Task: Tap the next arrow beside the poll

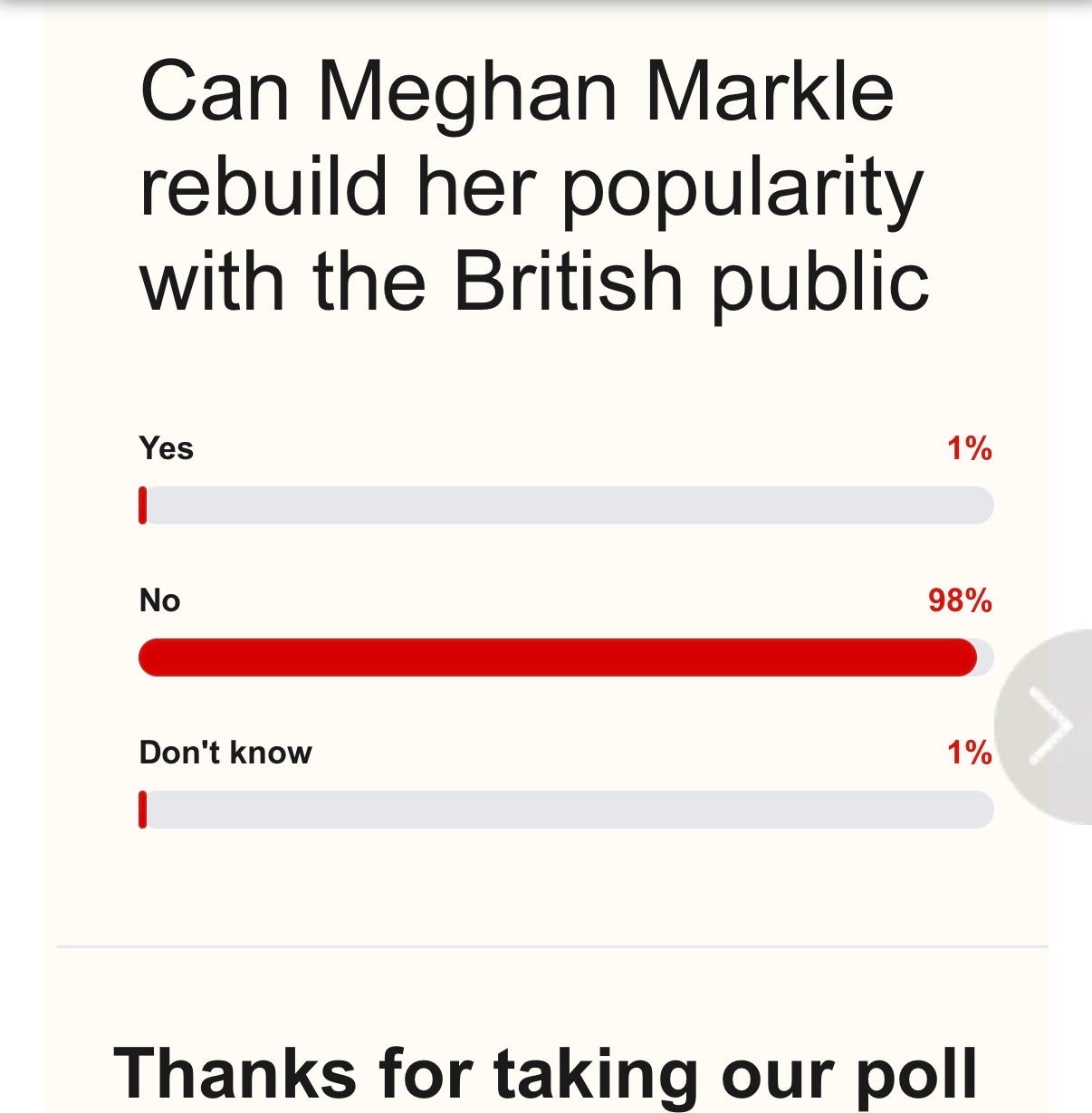Action: tap(1046, 726)
